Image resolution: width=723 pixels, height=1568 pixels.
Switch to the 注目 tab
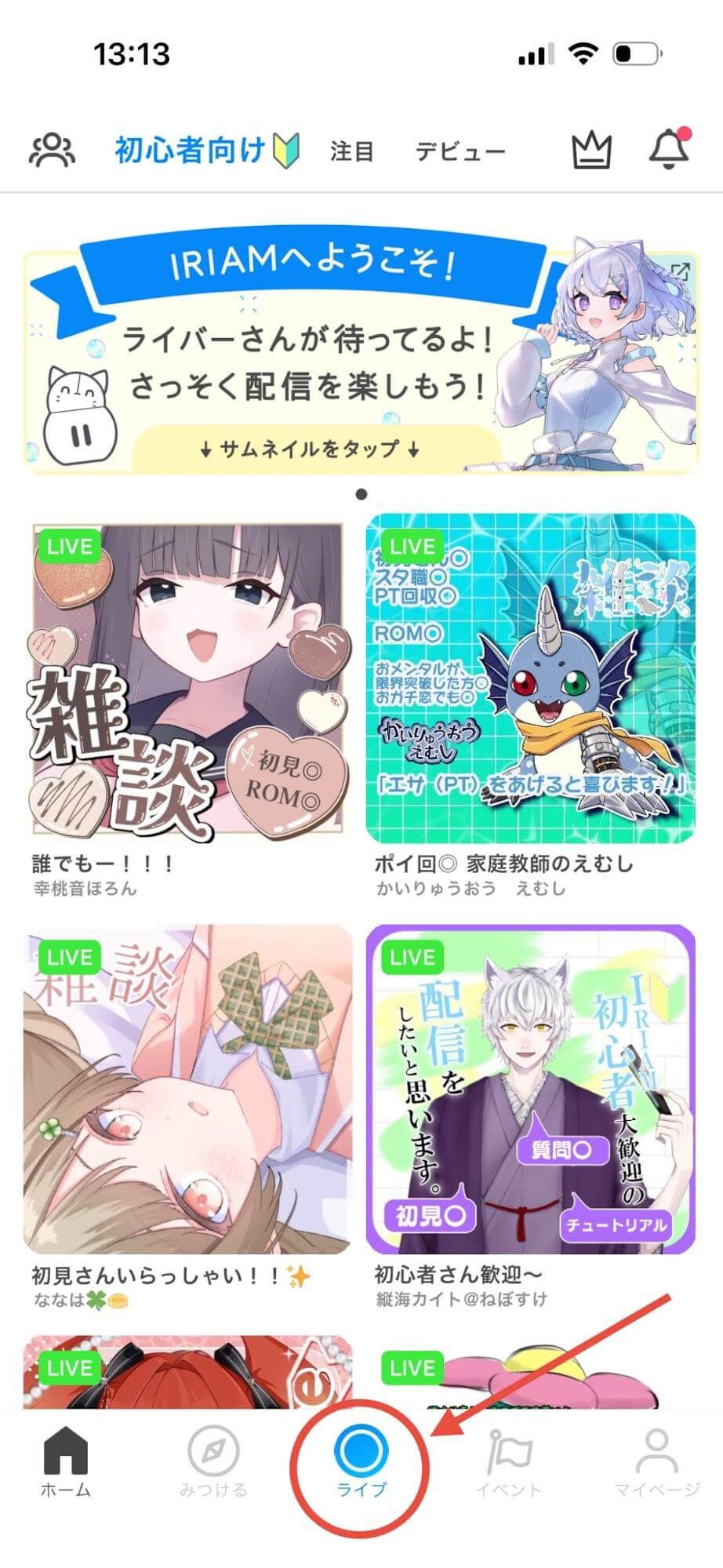pyautogui.click(x=351, y=149)
